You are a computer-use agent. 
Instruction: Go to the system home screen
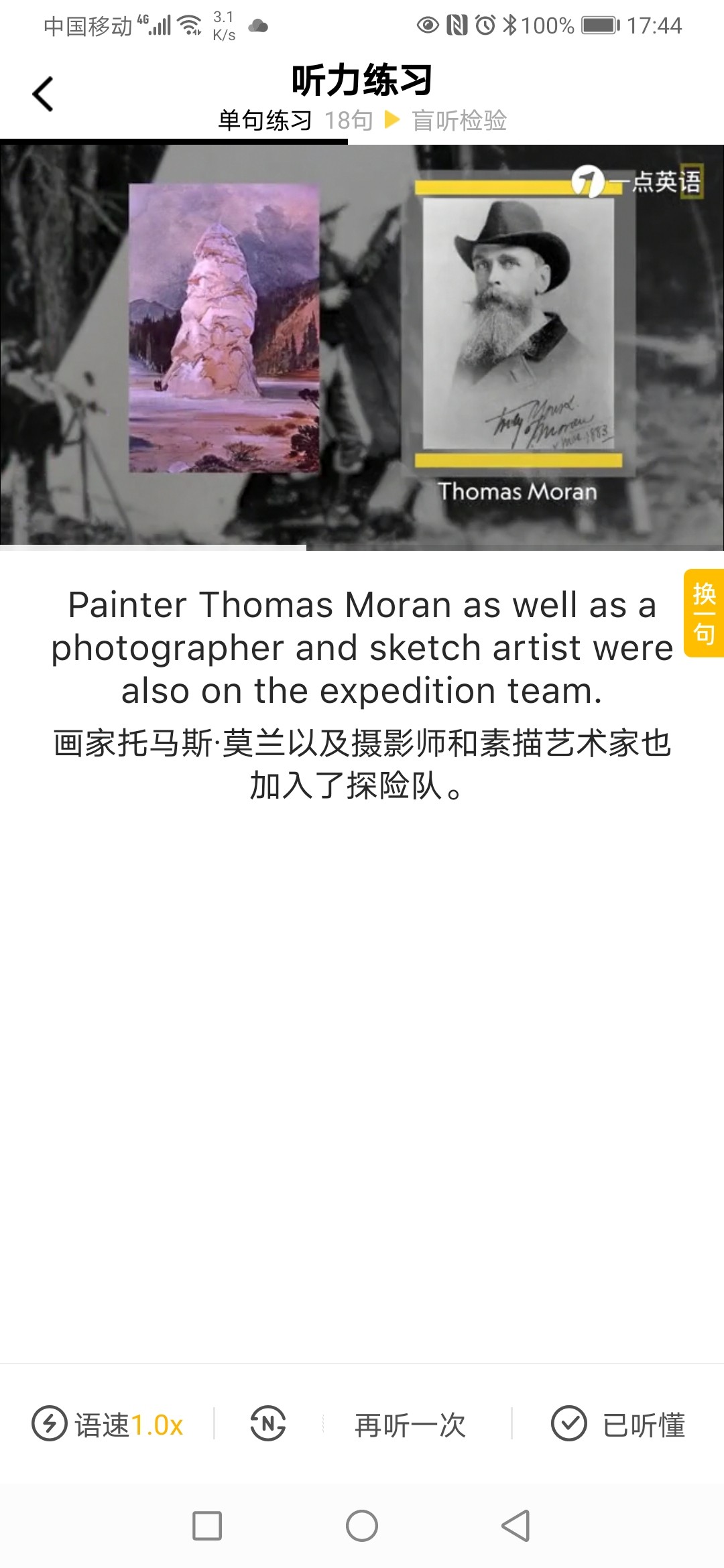362,1526
